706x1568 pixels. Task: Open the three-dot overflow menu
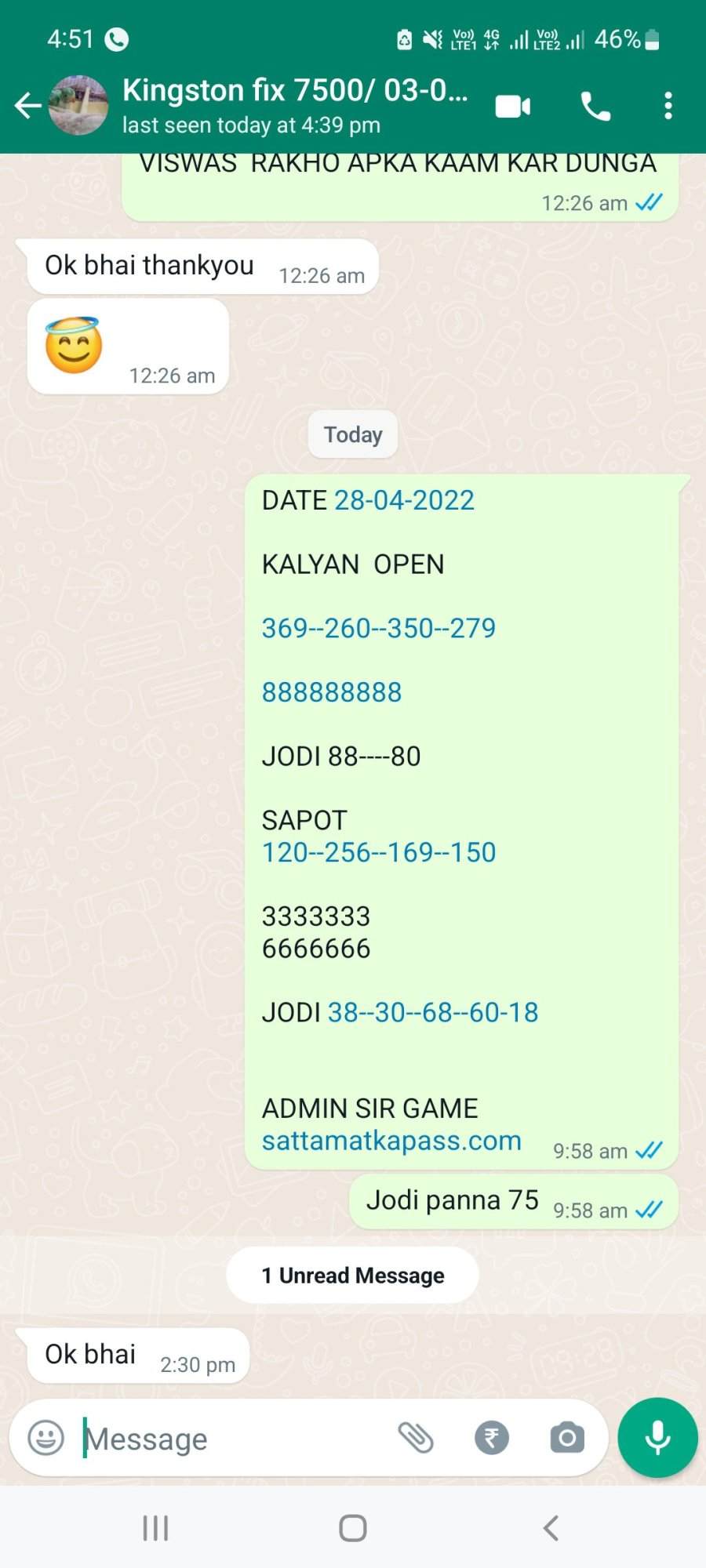click(x=668, y=106)
